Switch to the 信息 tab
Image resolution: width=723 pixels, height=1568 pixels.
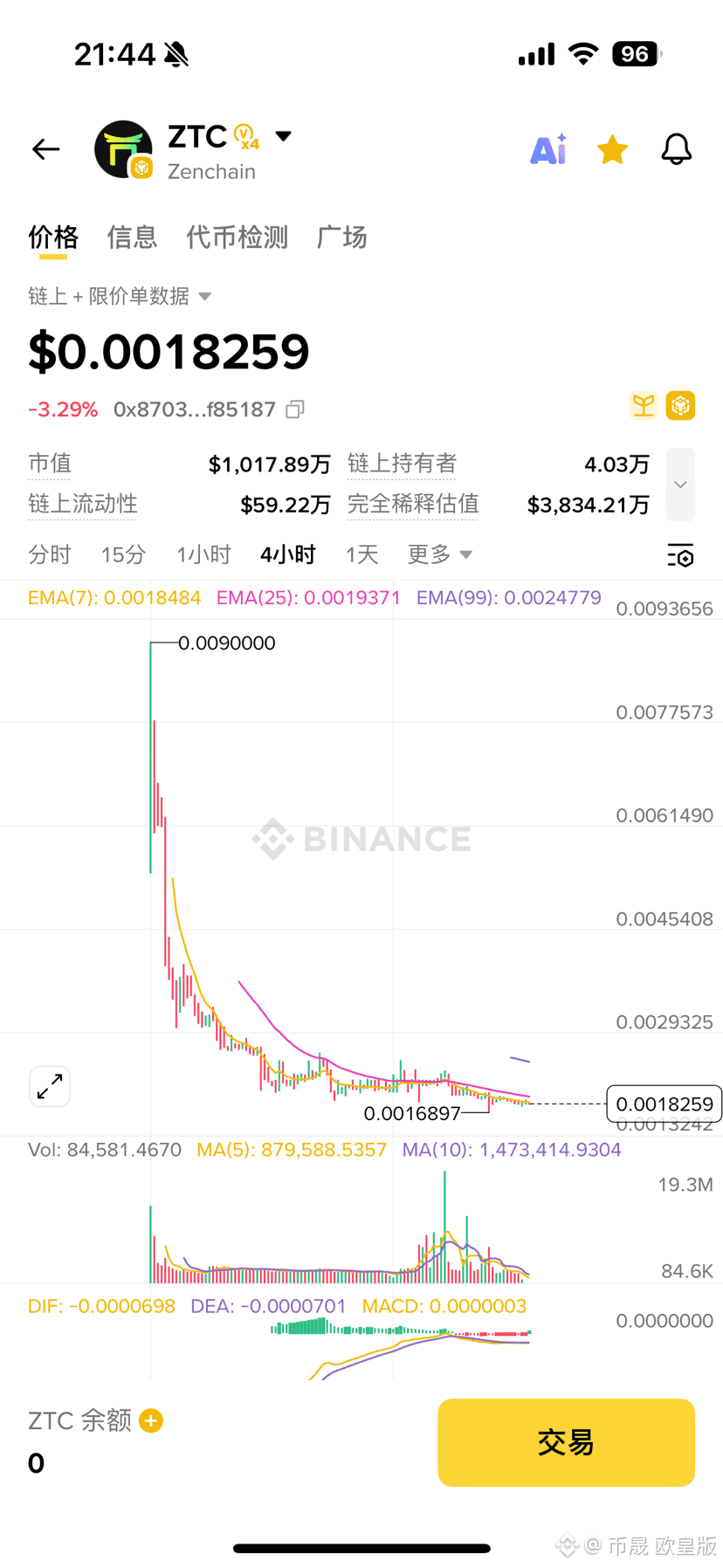pyautogui.click(x=132, y=237)
